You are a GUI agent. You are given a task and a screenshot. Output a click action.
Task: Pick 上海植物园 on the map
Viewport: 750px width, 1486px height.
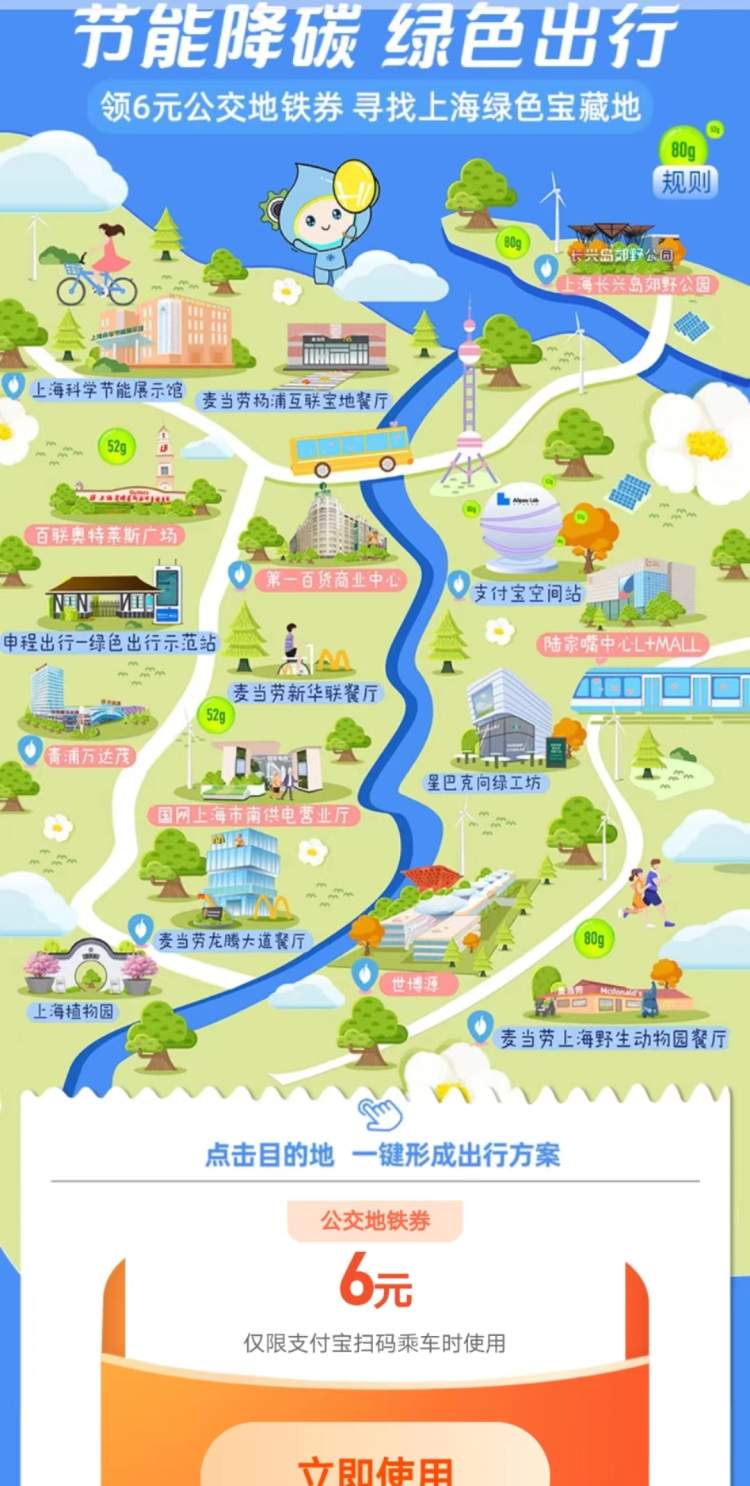click(x=74, y=1011)
